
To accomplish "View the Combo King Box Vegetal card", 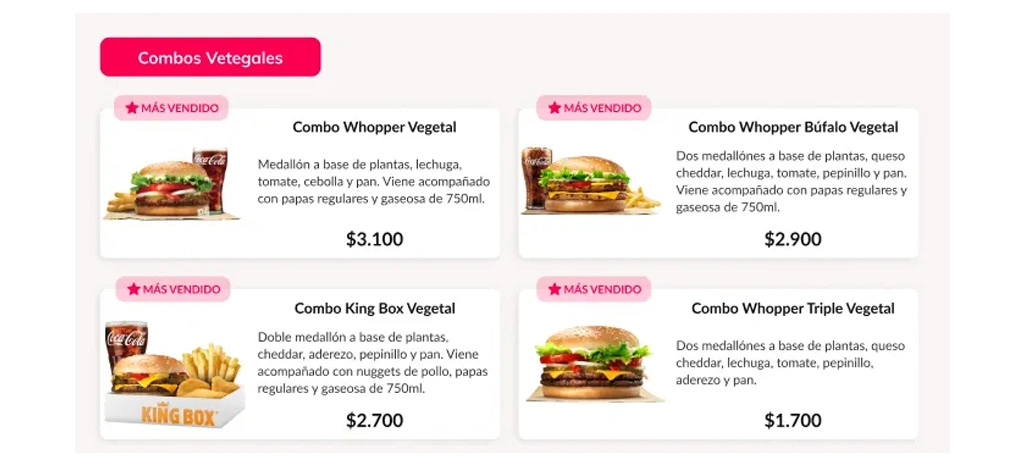I will pyautogui.click(x=300, y=364).
